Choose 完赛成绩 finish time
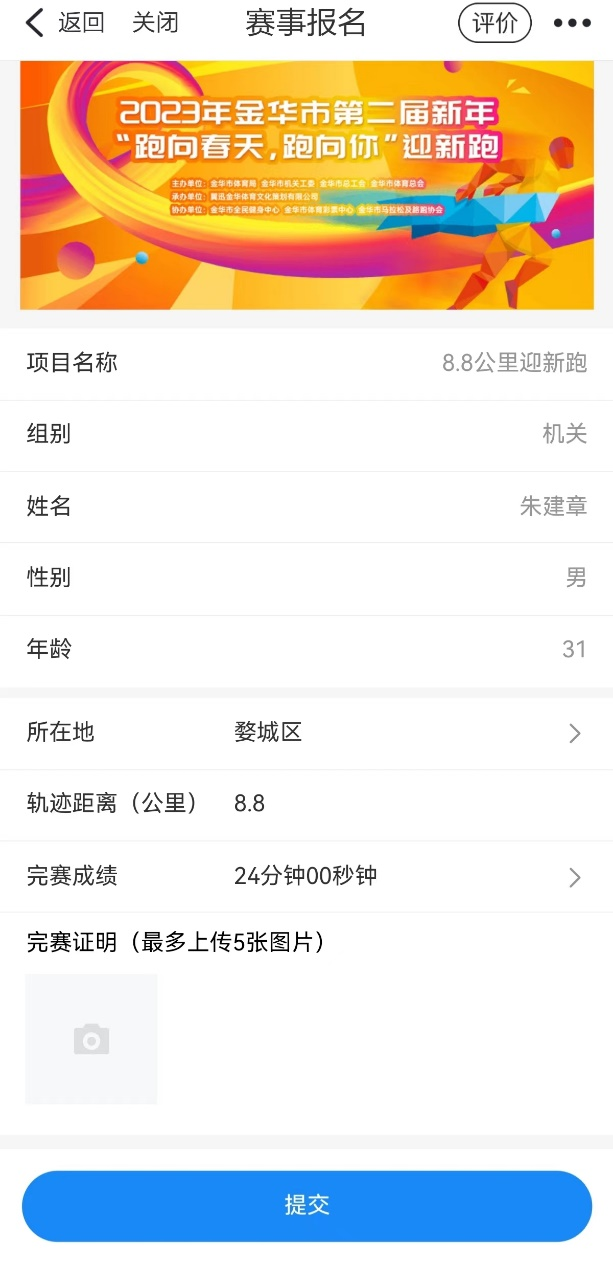 400,877
